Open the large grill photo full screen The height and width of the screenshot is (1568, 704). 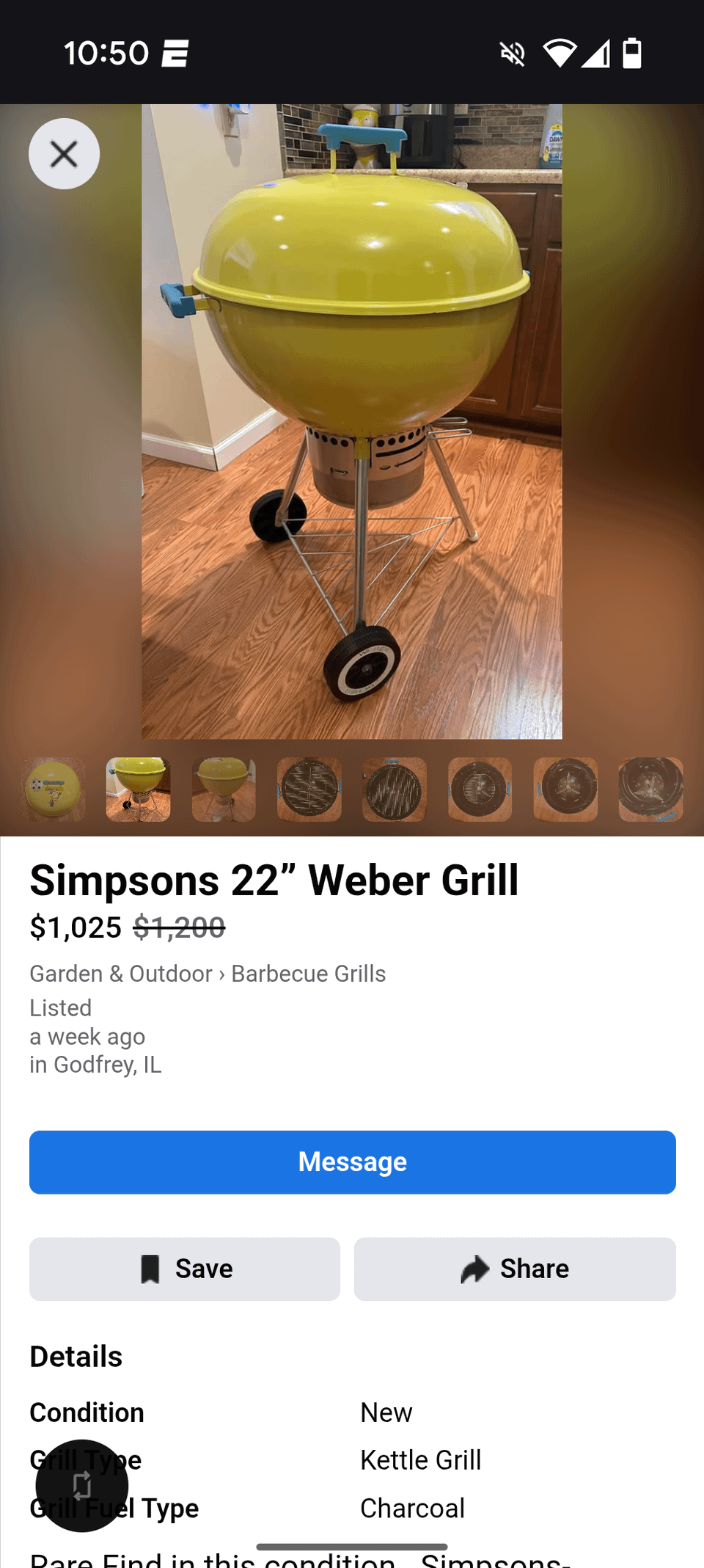pyautogui.click(x=352, y=421)
